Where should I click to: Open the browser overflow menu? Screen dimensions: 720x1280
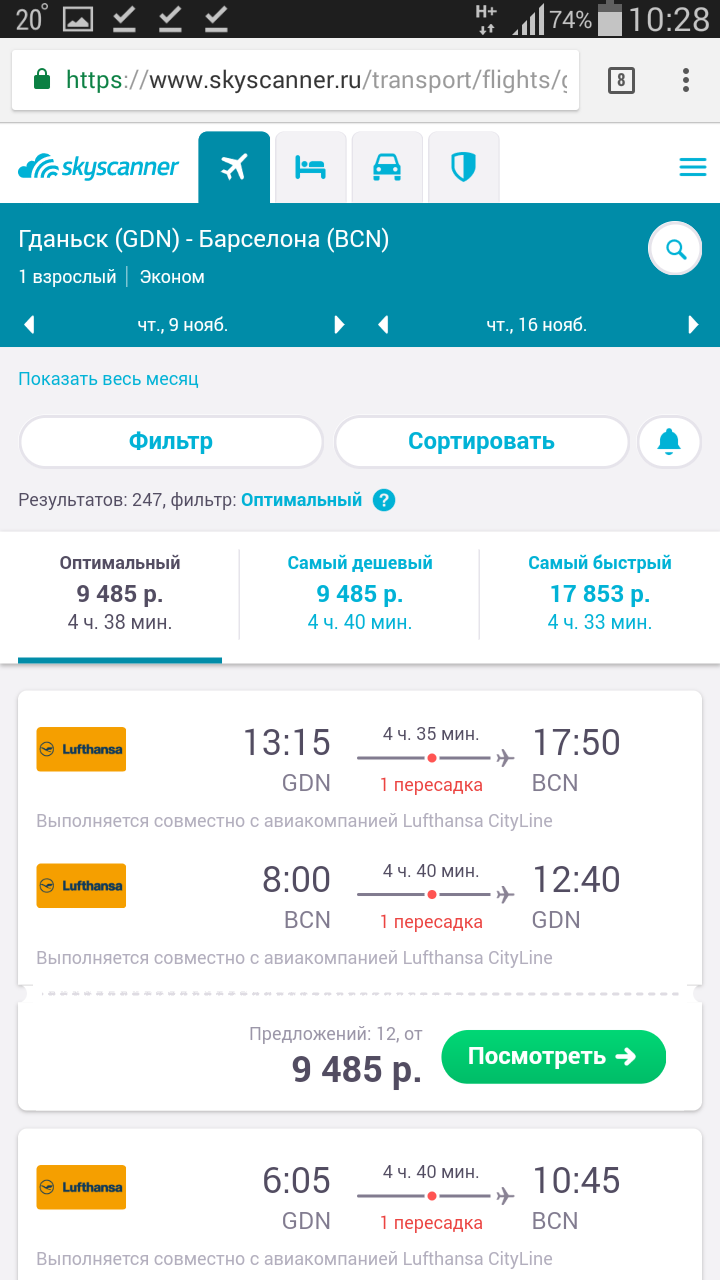click(x=686, y=80)
